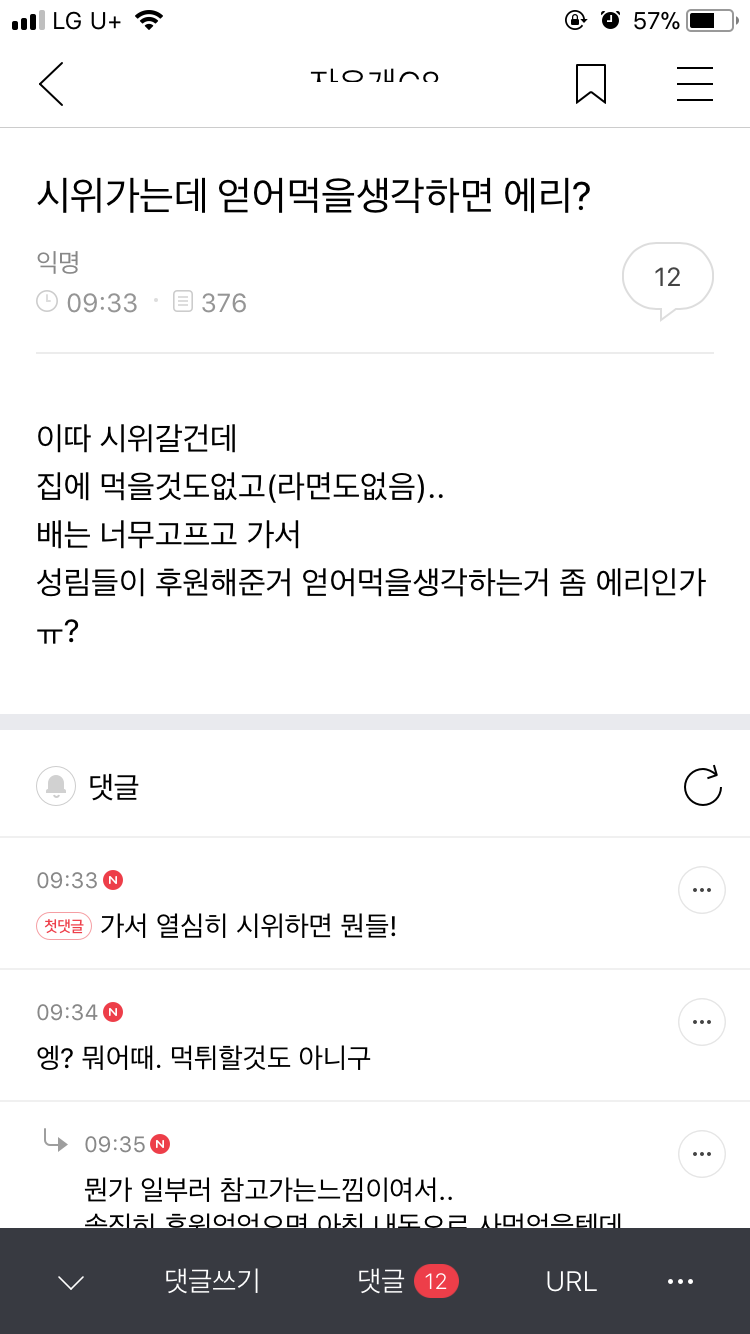Open options for the 09:35 reply
750x1334 pixels.
[701, 1155]
